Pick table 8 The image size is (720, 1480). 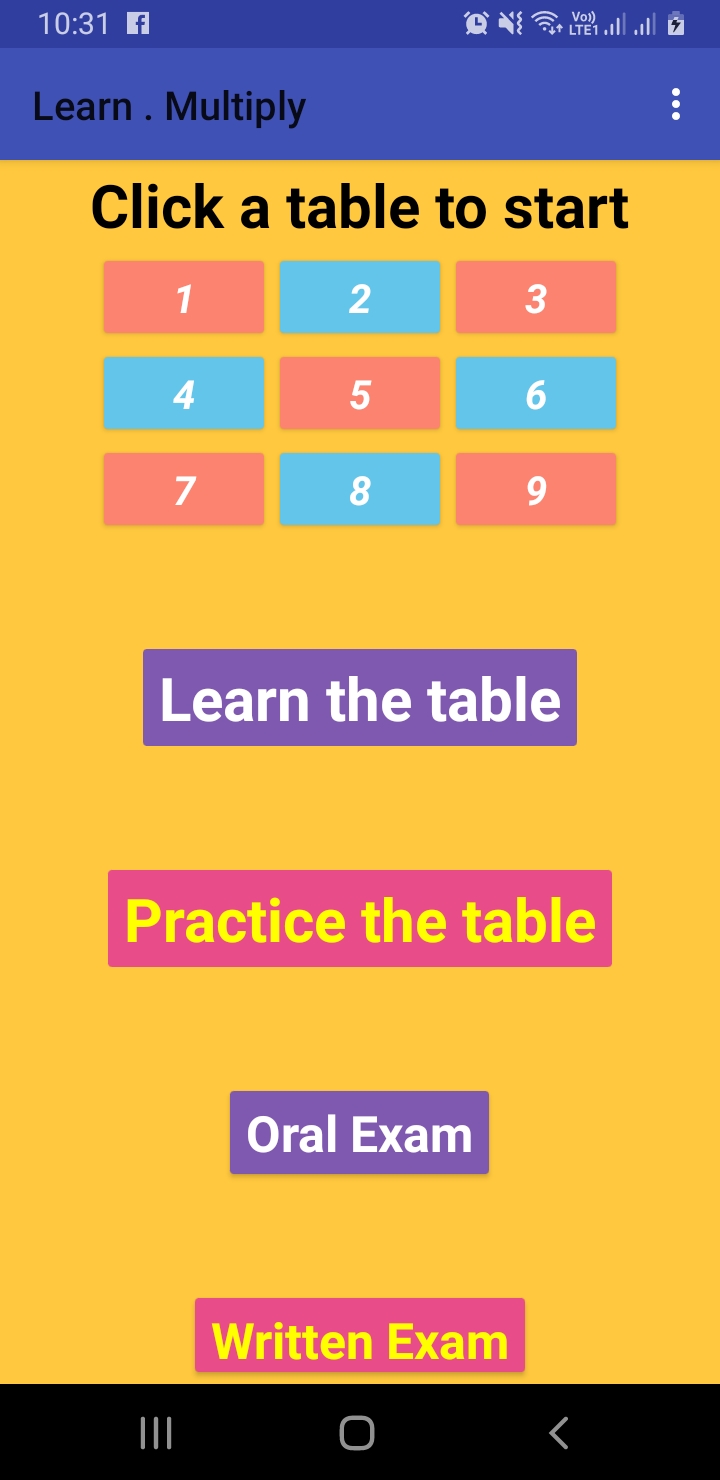[x=360, y=490]
